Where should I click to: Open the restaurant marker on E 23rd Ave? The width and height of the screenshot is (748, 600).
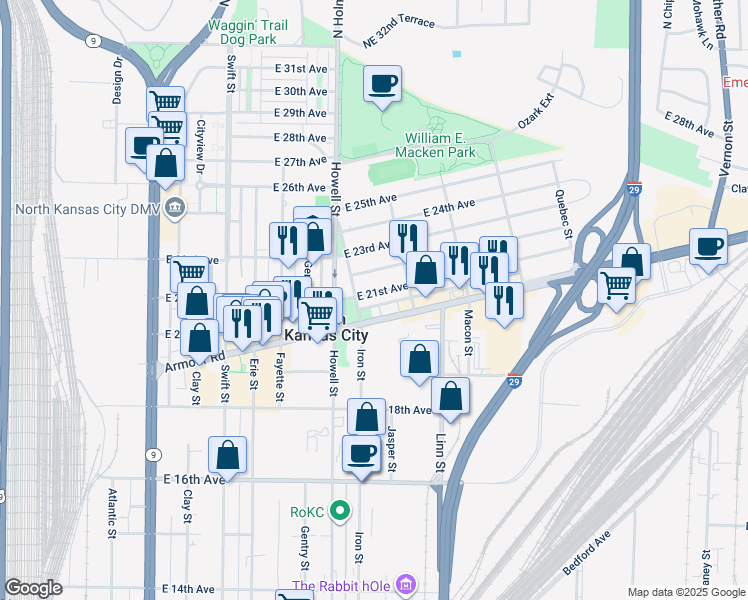click(x=407, y=238)
